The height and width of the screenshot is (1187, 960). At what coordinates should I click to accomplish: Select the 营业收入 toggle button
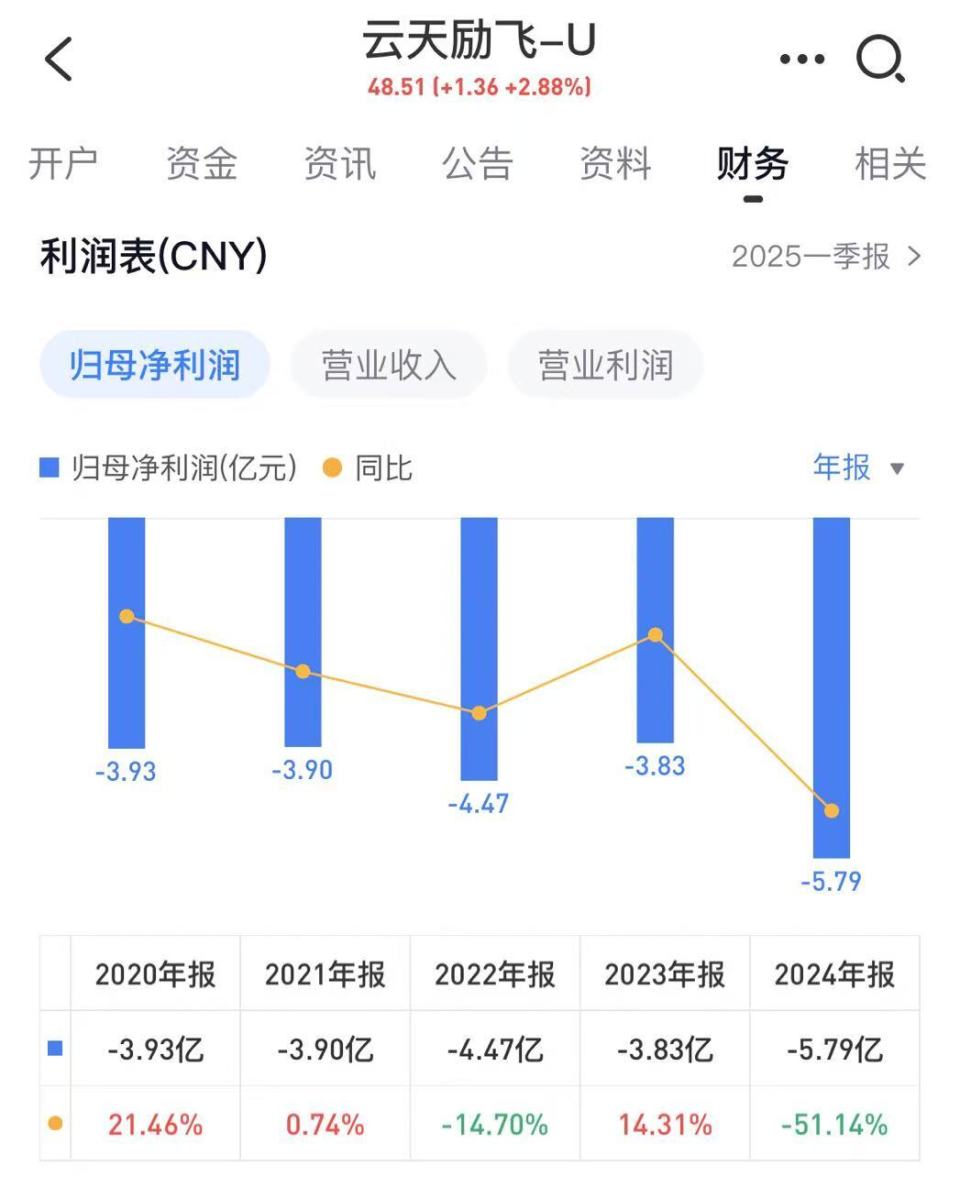pyautogui.click(x=388, y=364)
